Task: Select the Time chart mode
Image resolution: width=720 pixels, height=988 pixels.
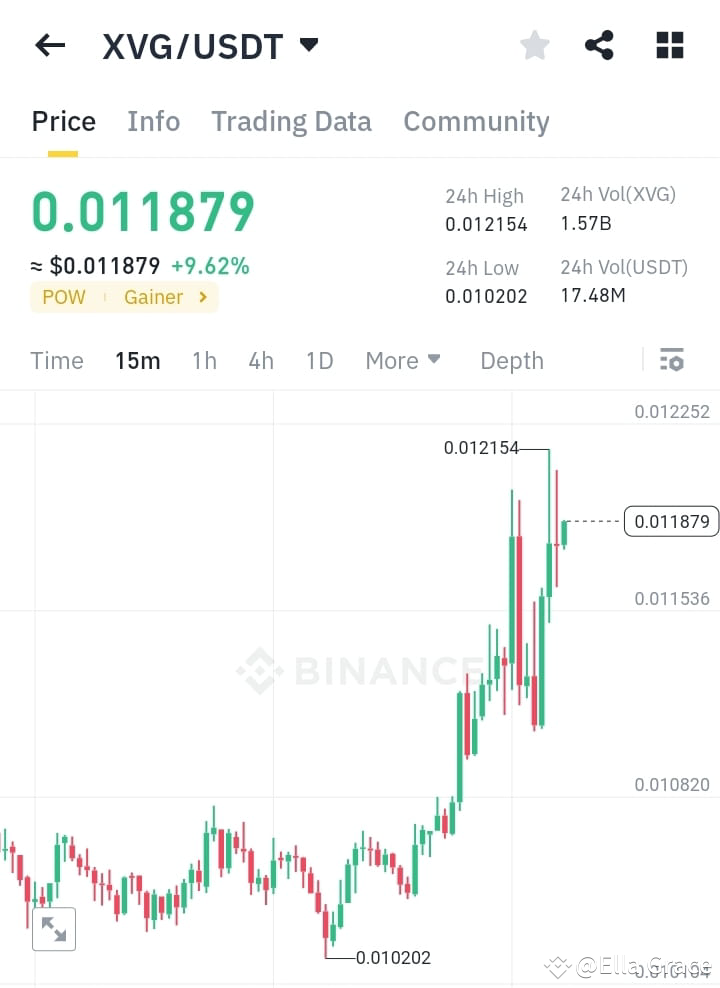Action: [x=56, y=360]
